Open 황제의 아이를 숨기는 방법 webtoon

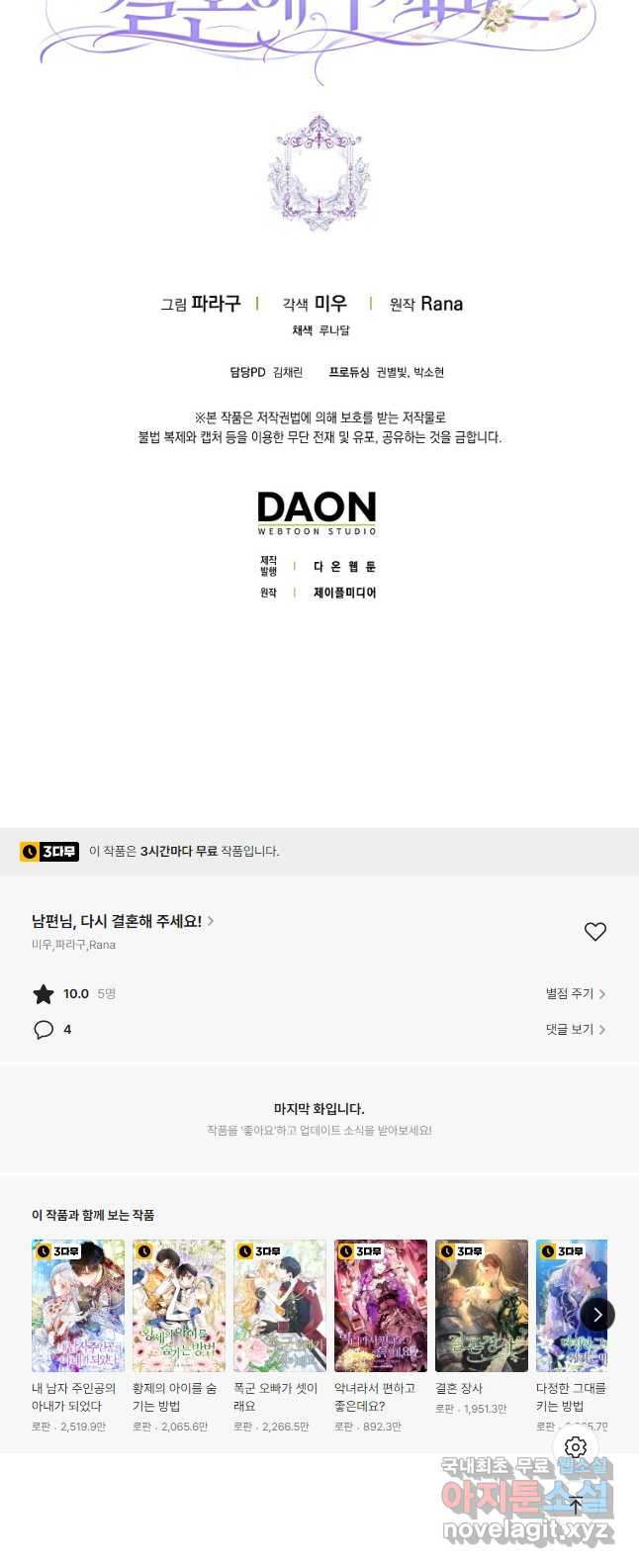[179, 1306]
